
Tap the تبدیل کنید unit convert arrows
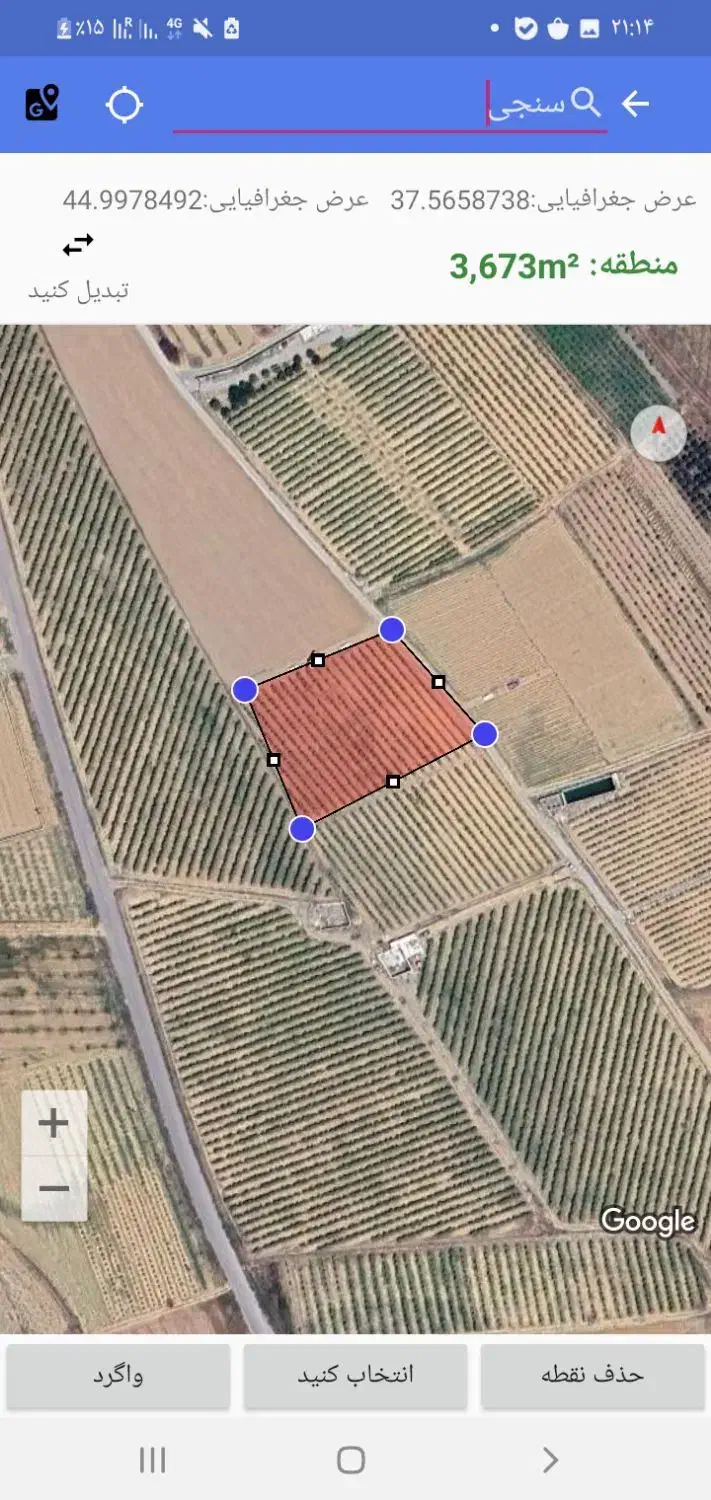point(78,245)
